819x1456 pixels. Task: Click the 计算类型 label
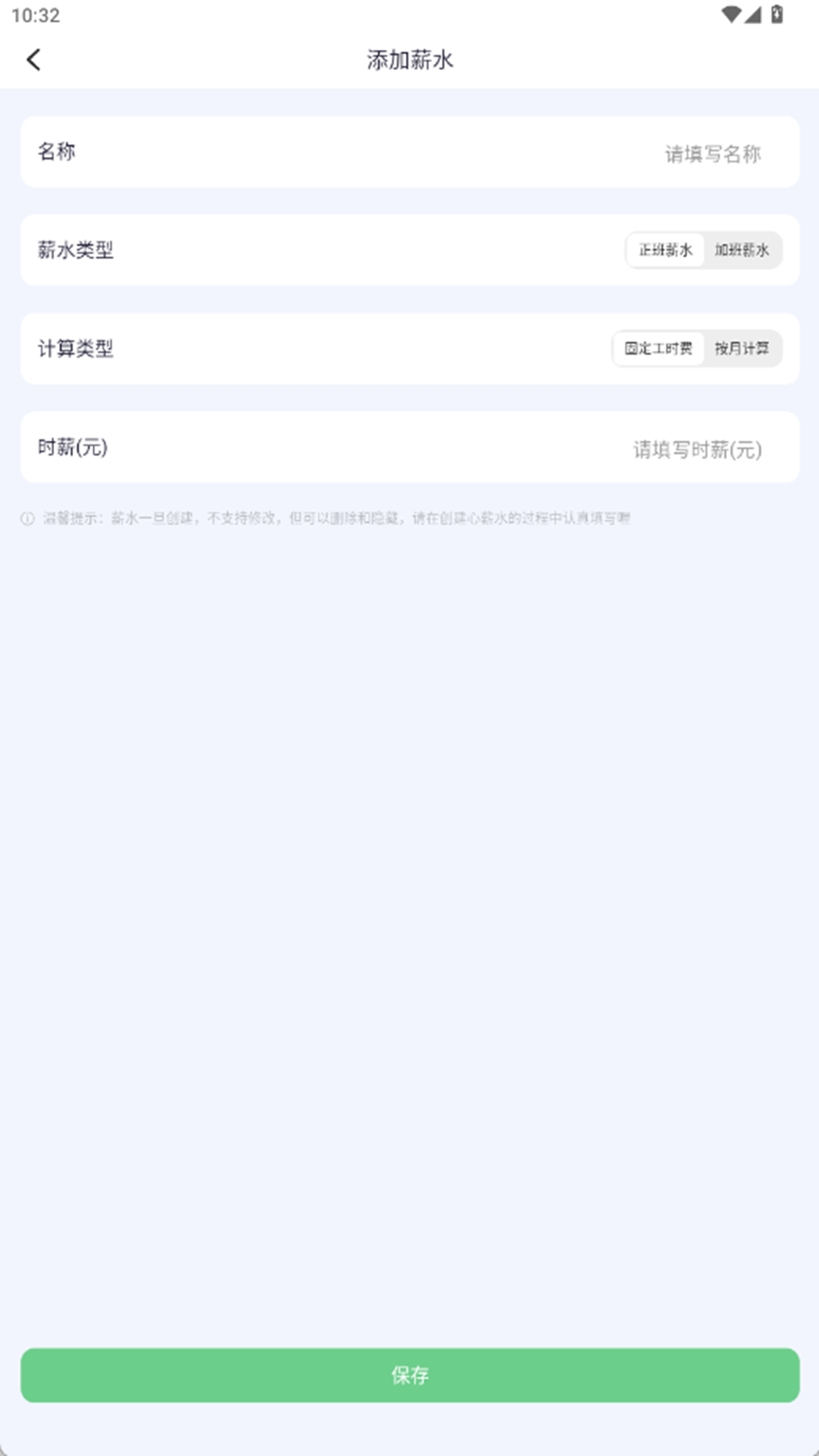tap(77, 349)
